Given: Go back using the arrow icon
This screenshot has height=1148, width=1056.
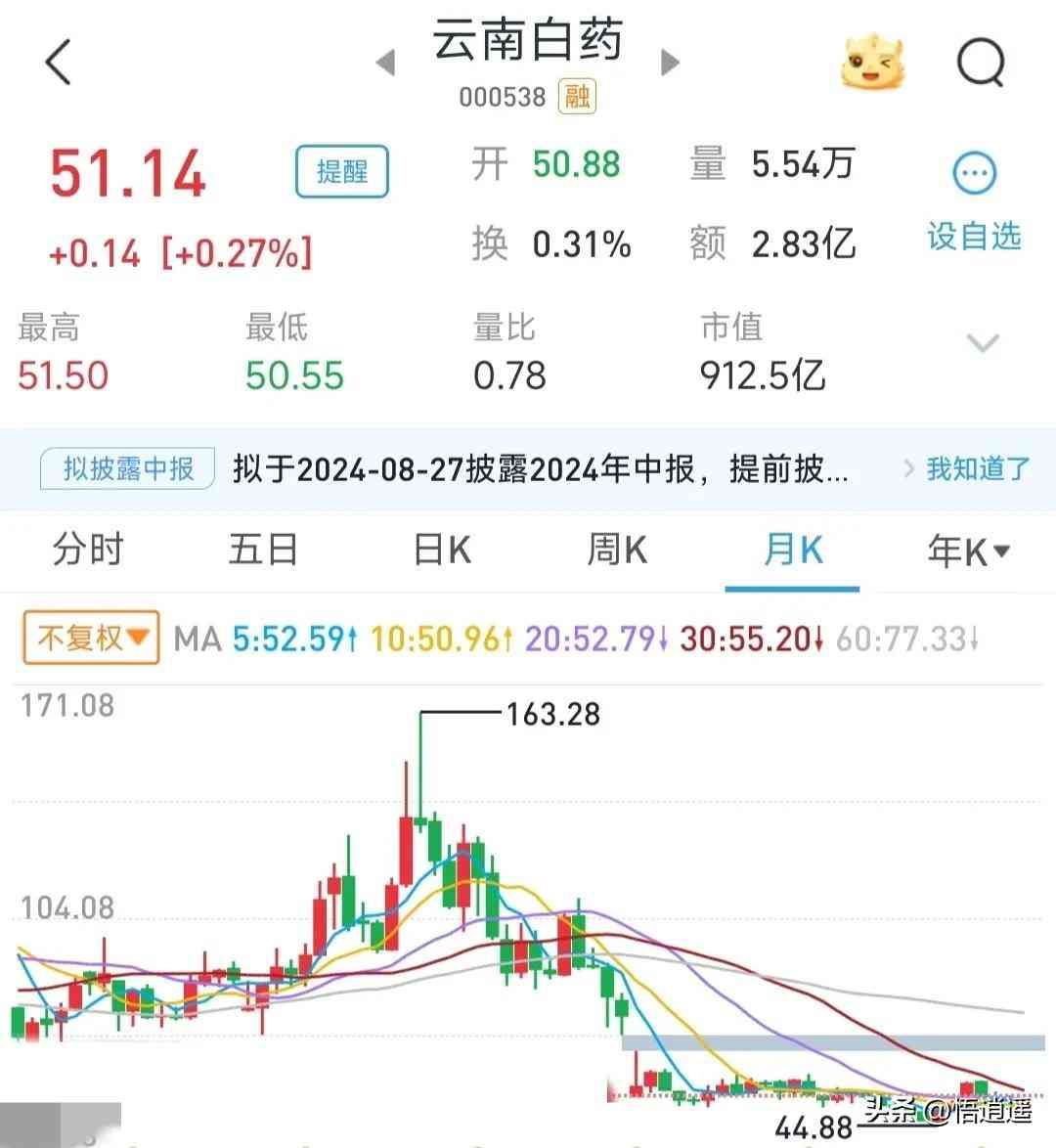Looking at the screenshot, I should point(59,63).
